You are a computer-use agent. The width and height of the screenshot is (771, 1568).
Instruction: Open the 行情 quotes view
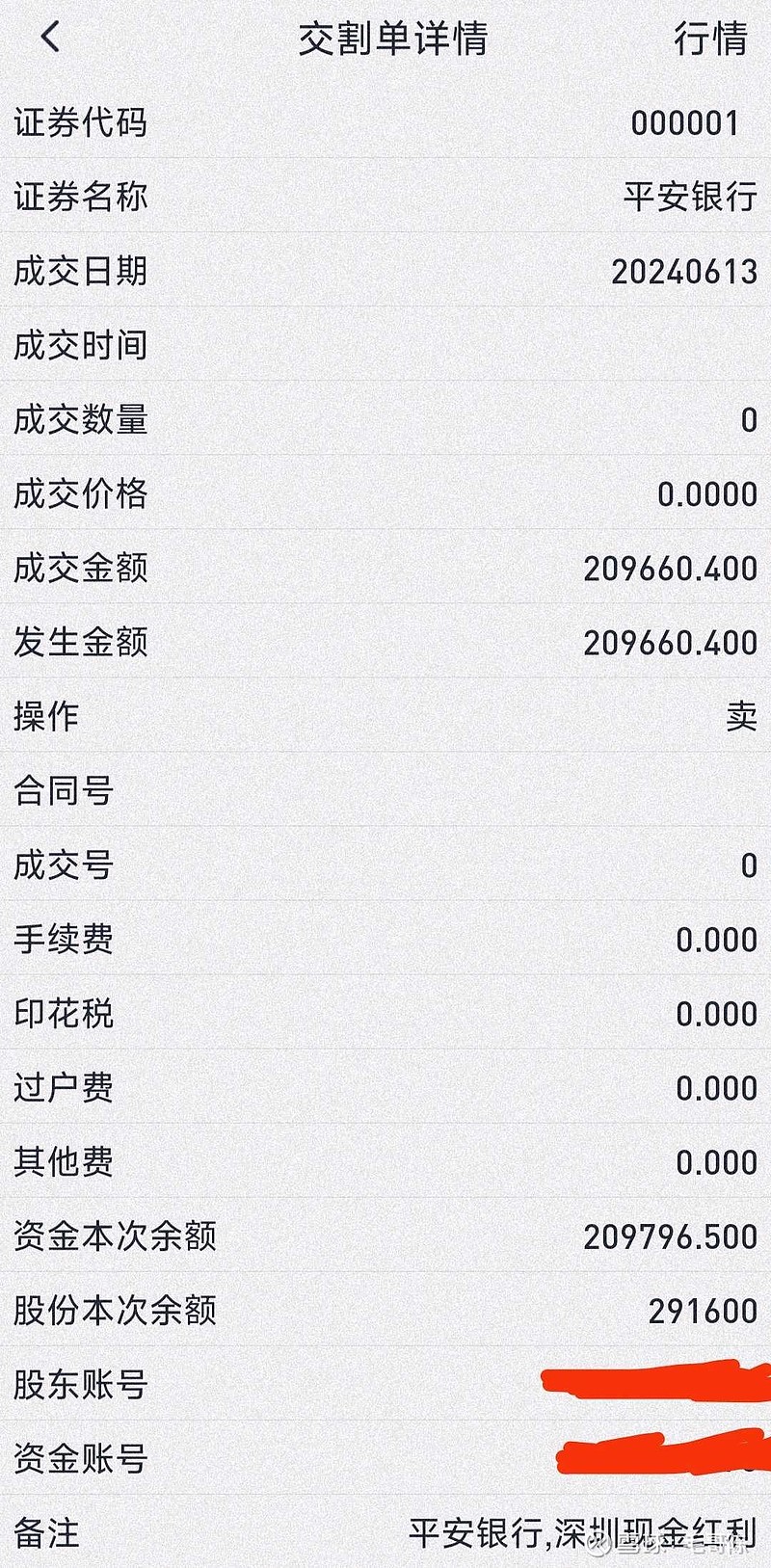(x=713, y=40)
